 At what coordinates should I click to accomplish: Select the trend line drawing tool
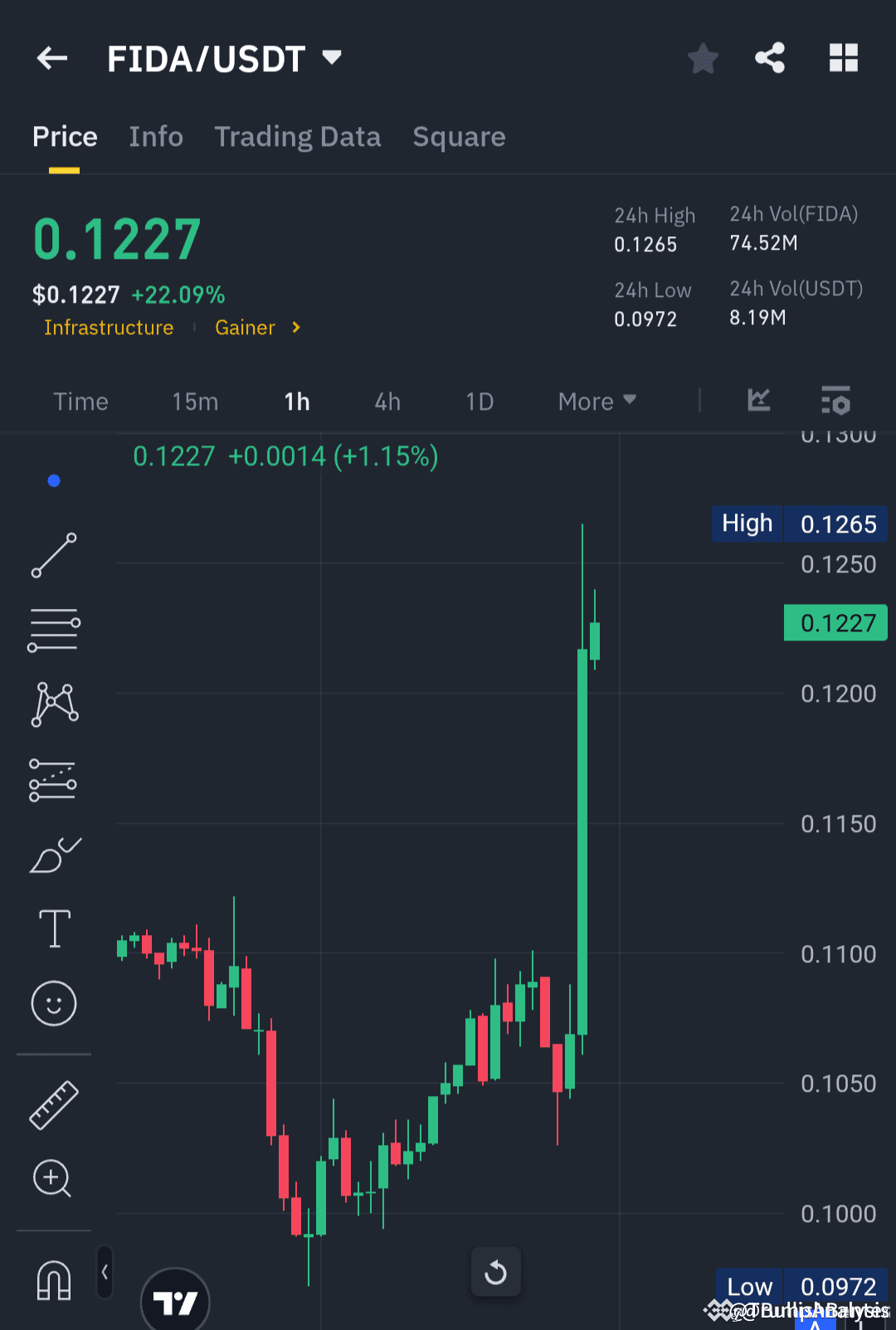pyautogui.click(x=54, y=554)
